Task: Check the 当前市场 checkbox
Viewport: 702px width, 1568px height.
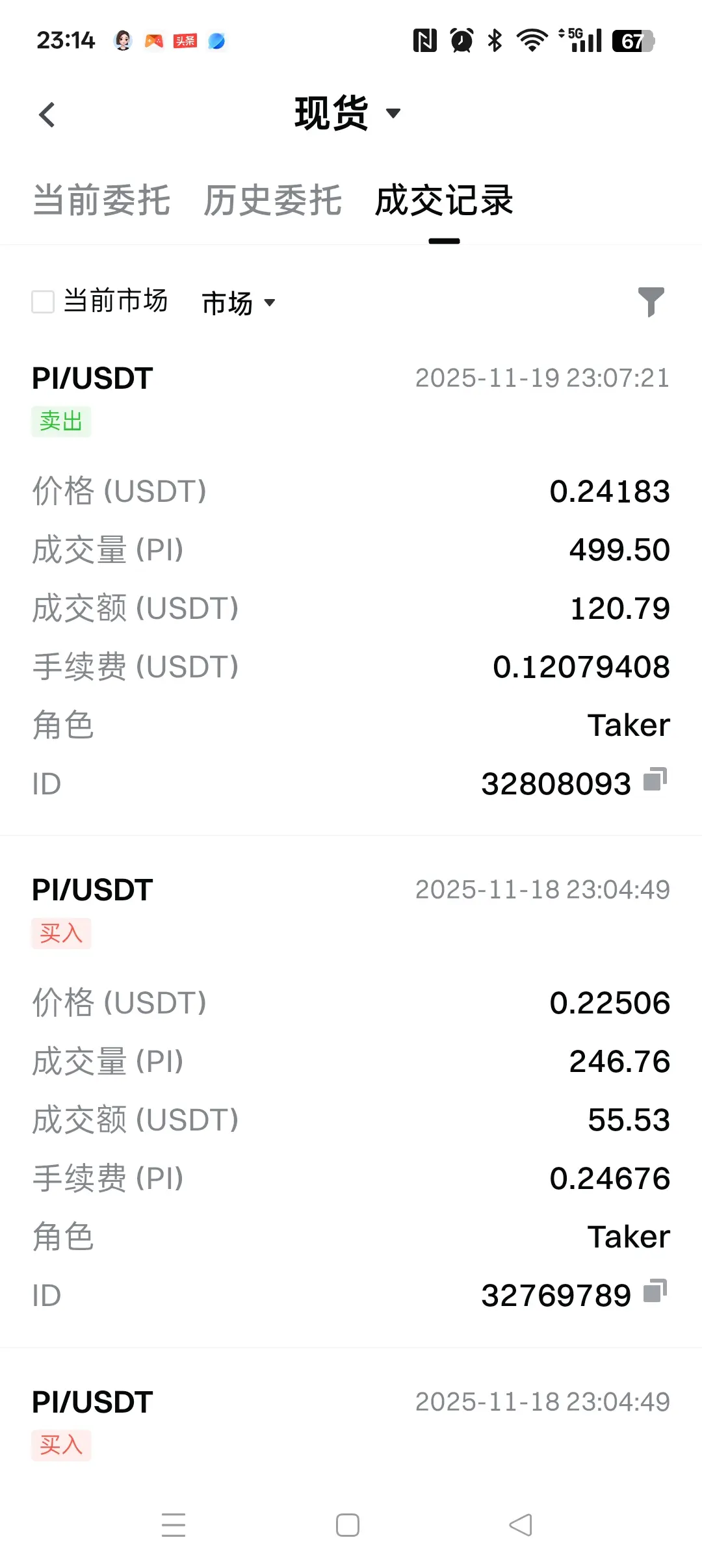Action: [x=43, y=302]
